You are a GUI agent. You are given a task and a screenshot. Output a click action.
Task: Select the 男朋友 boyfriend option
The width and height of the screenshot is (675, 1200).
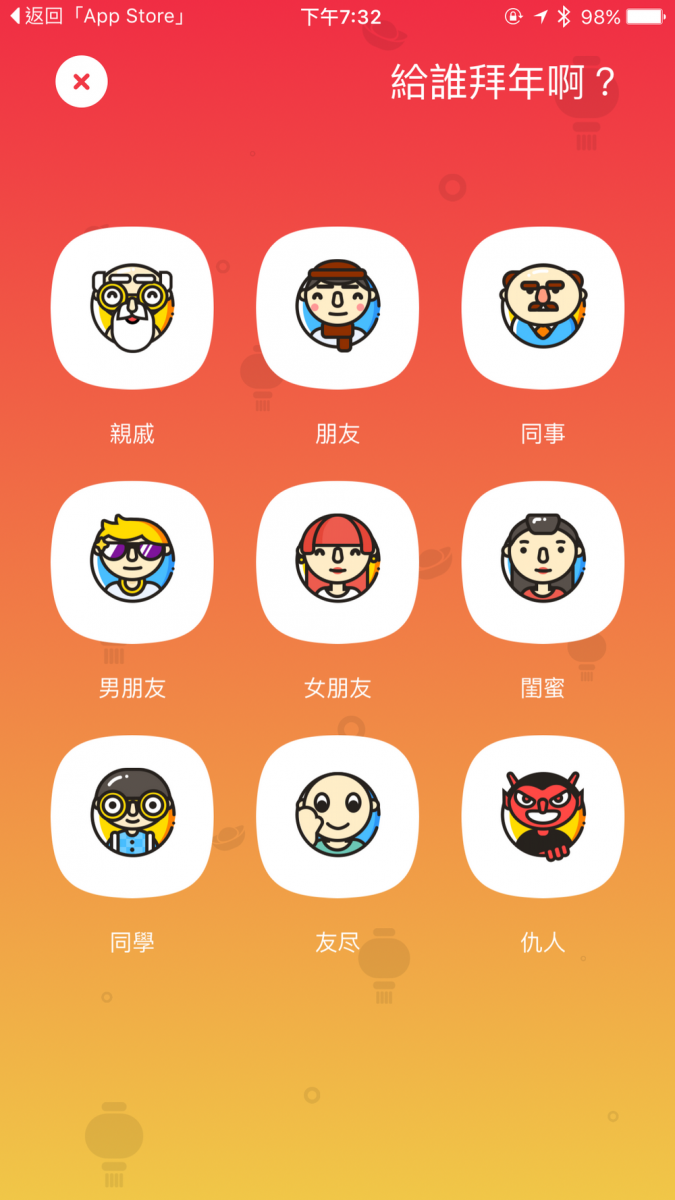tap(132, 562)
